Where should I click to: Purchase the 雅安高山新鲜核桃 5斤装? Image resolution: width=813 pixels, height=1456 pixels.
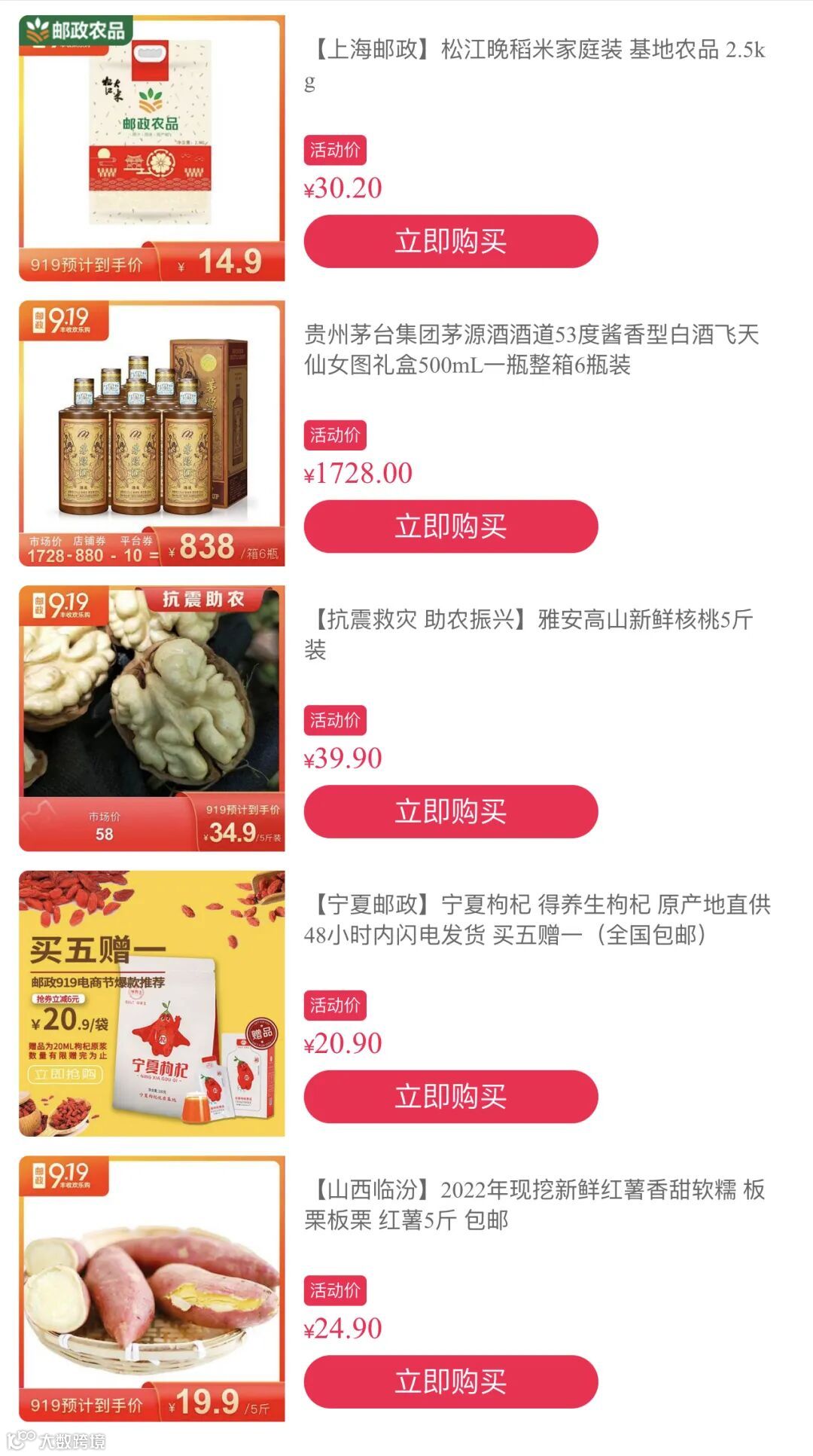[450, 811]
